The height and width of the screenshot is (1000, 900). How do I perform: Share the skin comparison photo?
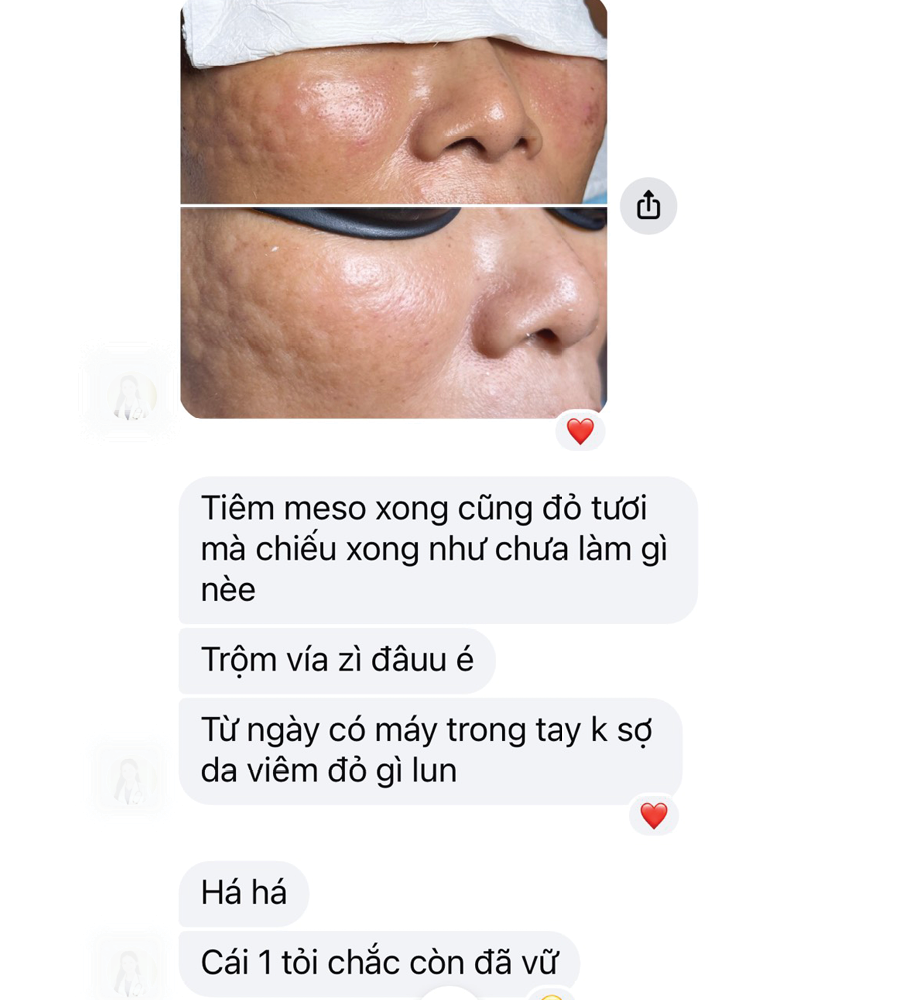pyautogui.click(x=648, y=206)
